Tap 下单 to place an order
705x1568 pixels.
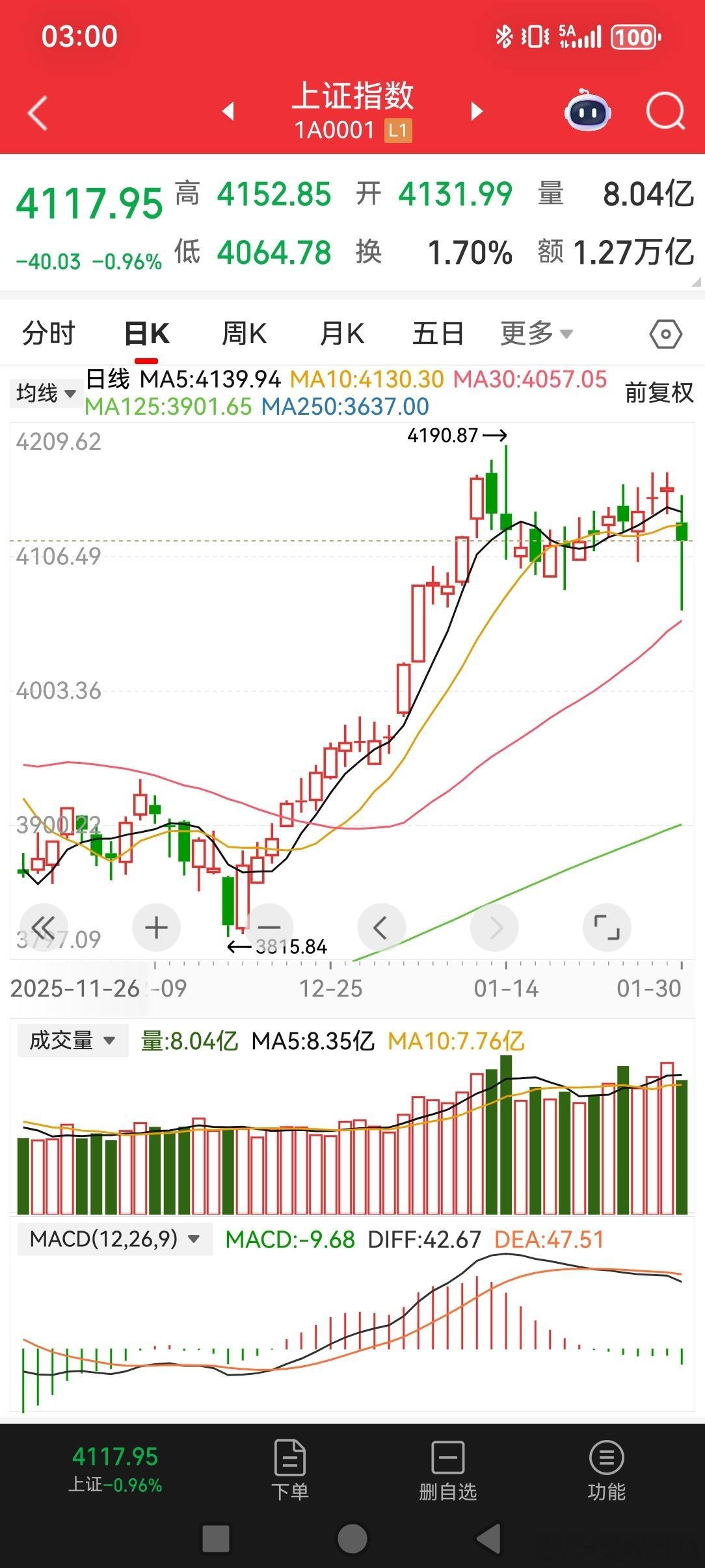290,1470
